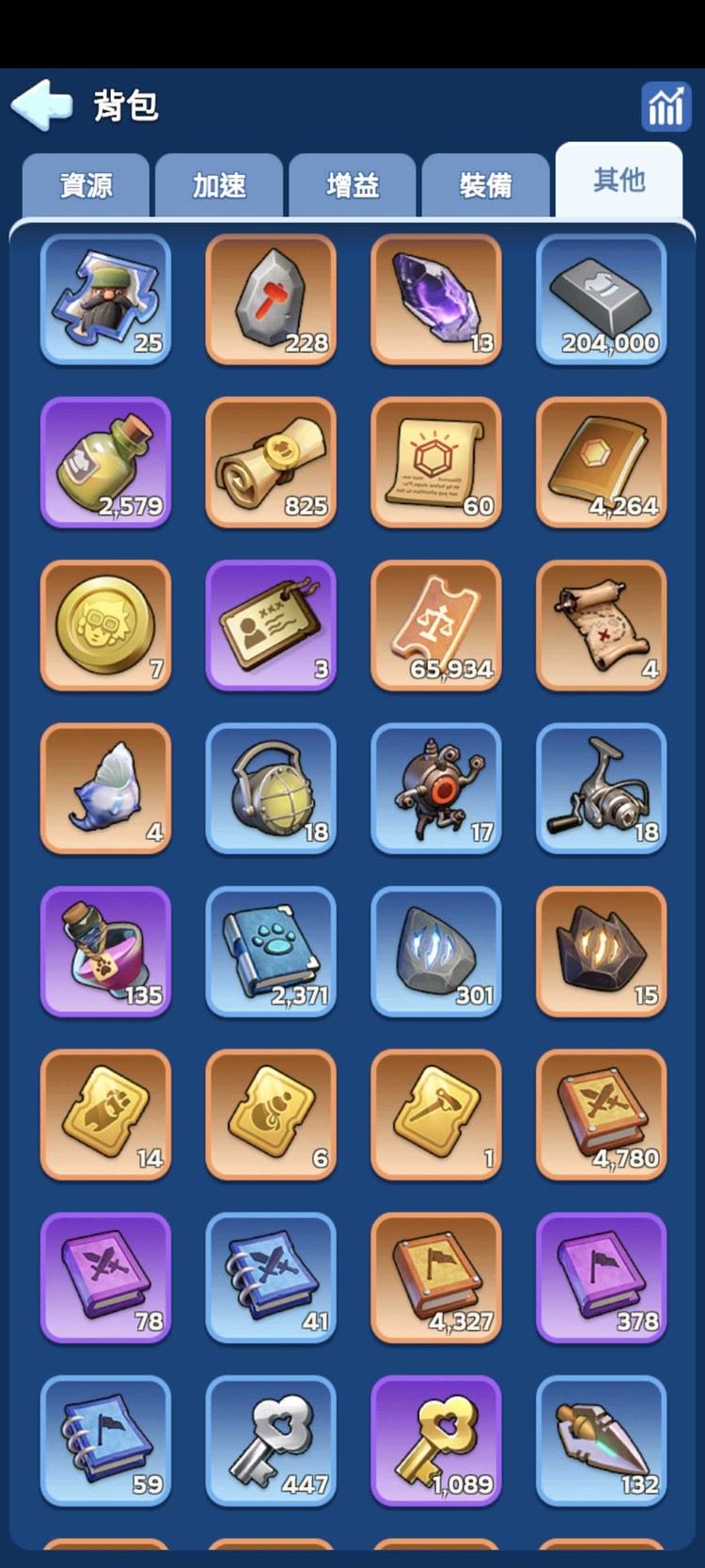Tap the purple crystal item with 13

[x=436, y=299]
